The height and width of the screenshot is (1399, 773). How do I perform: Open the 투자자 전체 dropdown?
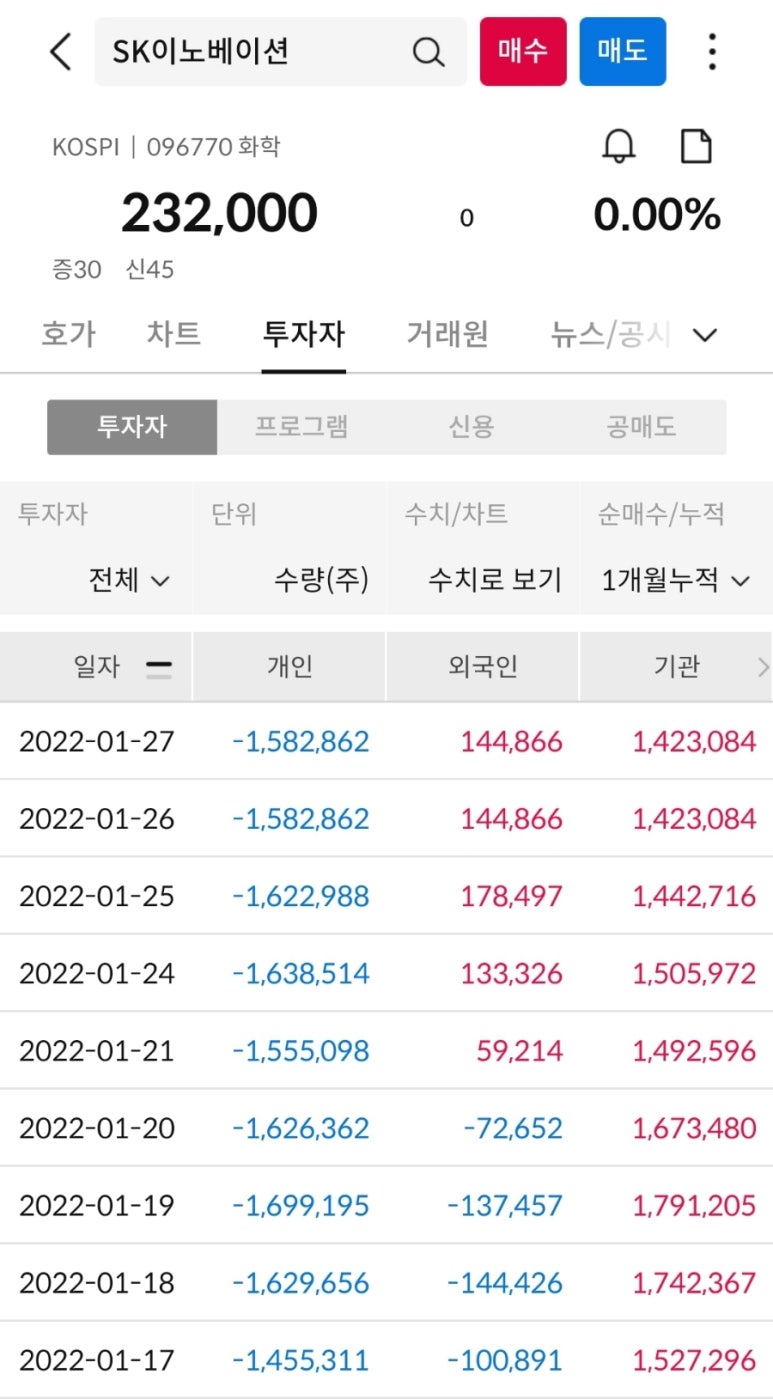click(x=129, y=579)
